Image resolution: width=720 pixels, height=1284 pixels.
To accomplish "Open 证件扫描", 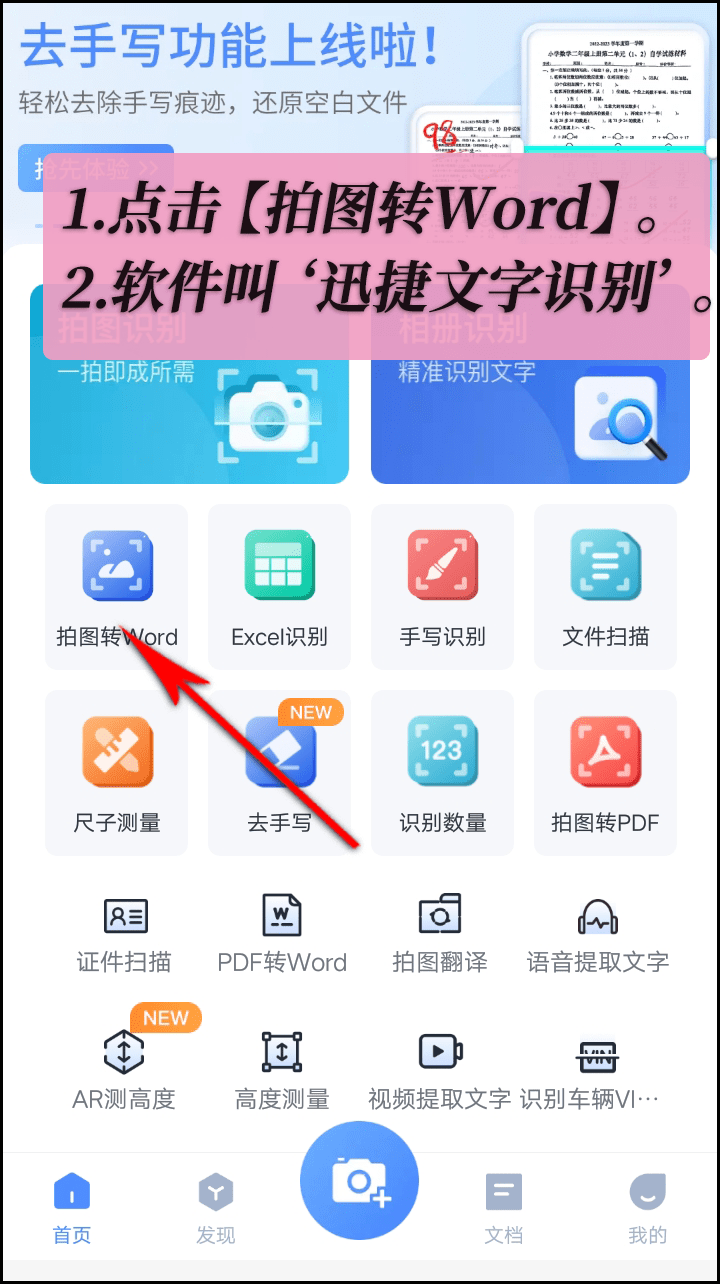I will tap(124, 934).
